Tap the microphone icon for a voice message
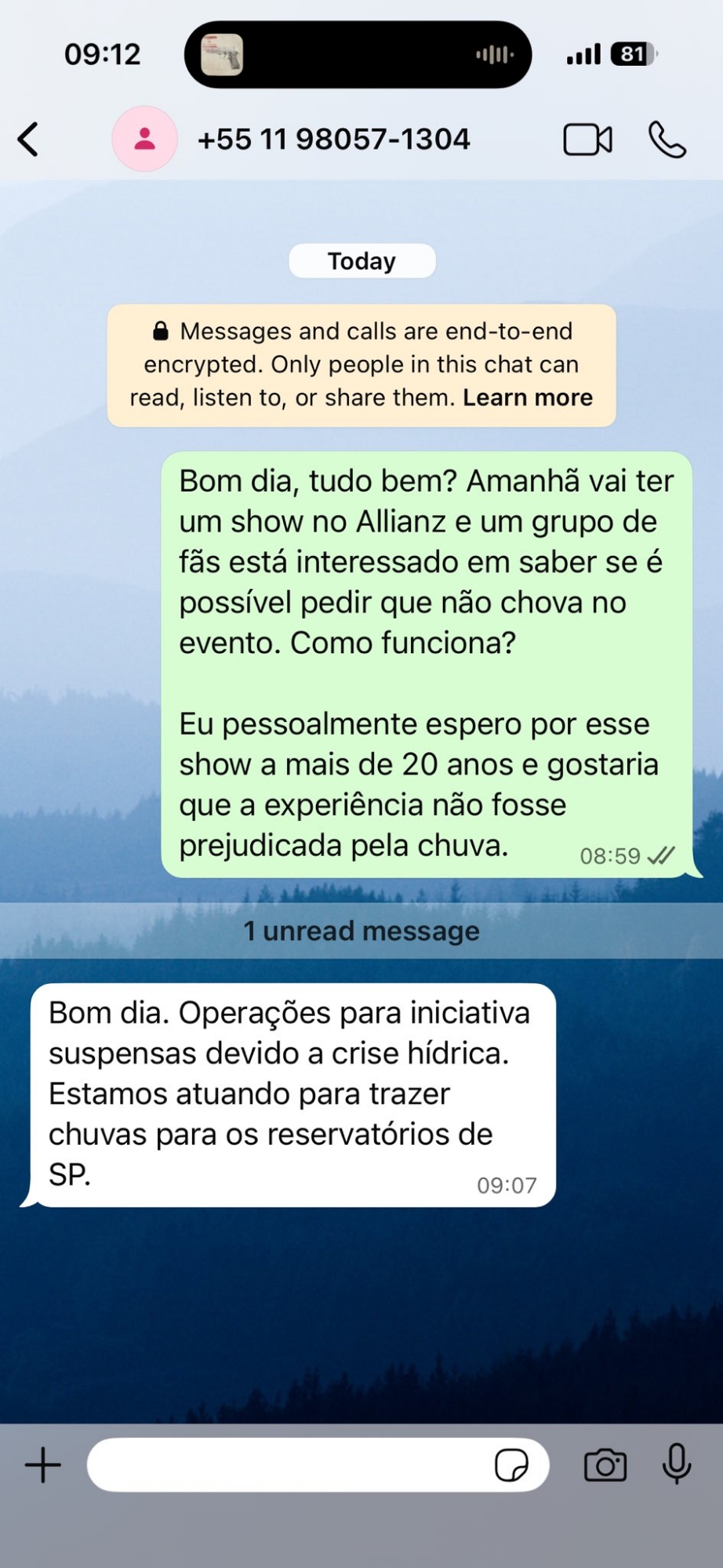 pyautogui.click(x=677, y=1465)
